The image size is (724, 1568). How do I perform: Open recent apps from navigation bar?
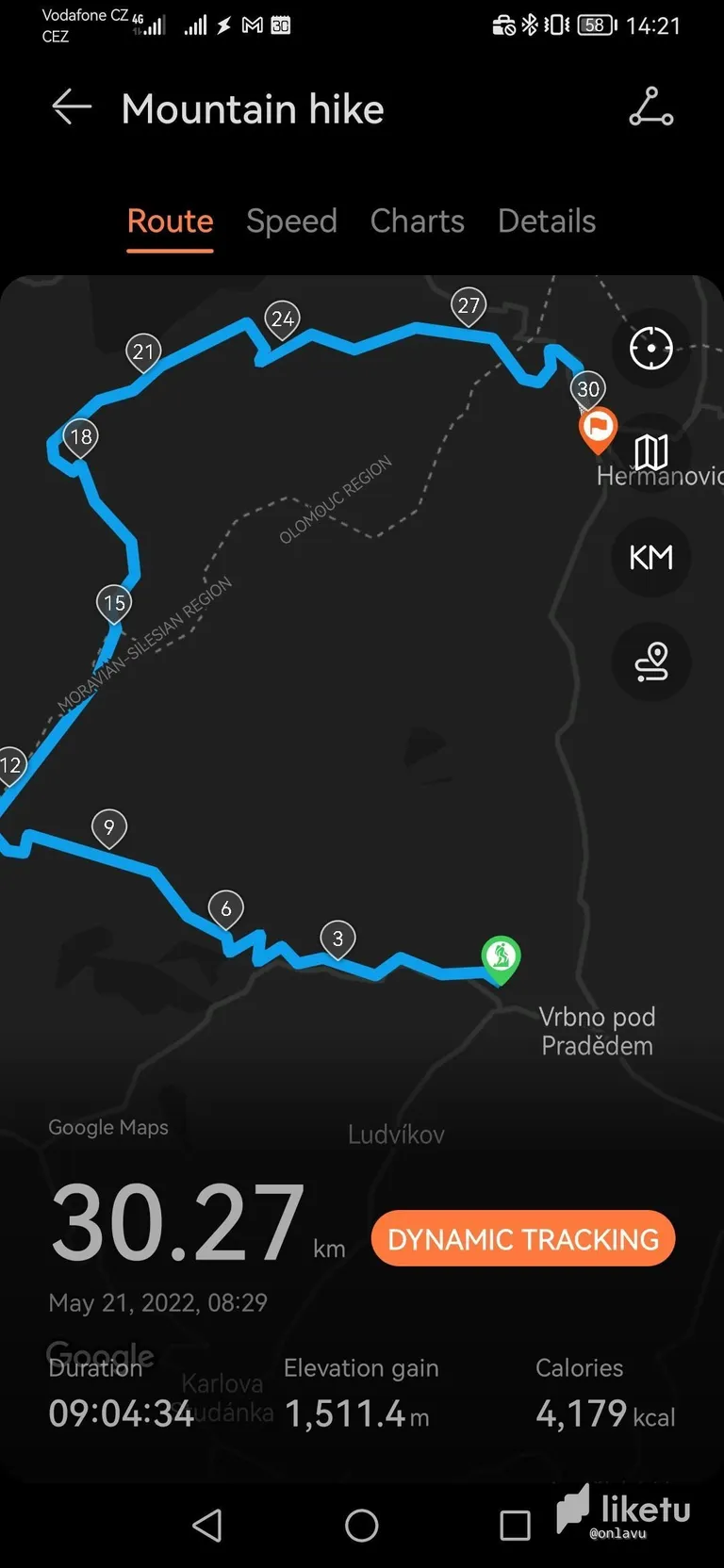point(515,1525)
